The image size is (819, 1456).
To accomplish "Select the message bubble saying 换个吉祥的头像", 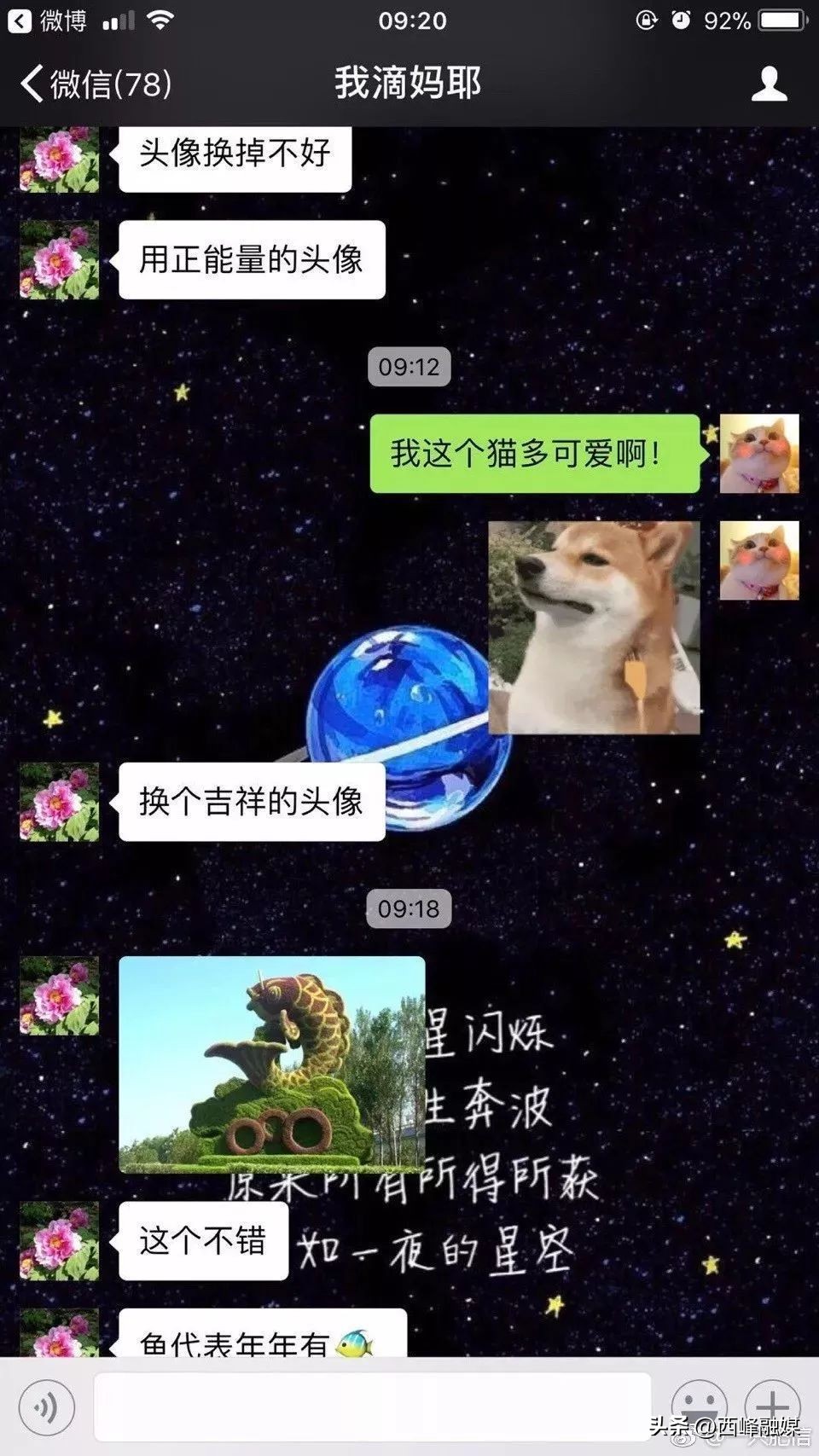I will click(x=252, y=800).
